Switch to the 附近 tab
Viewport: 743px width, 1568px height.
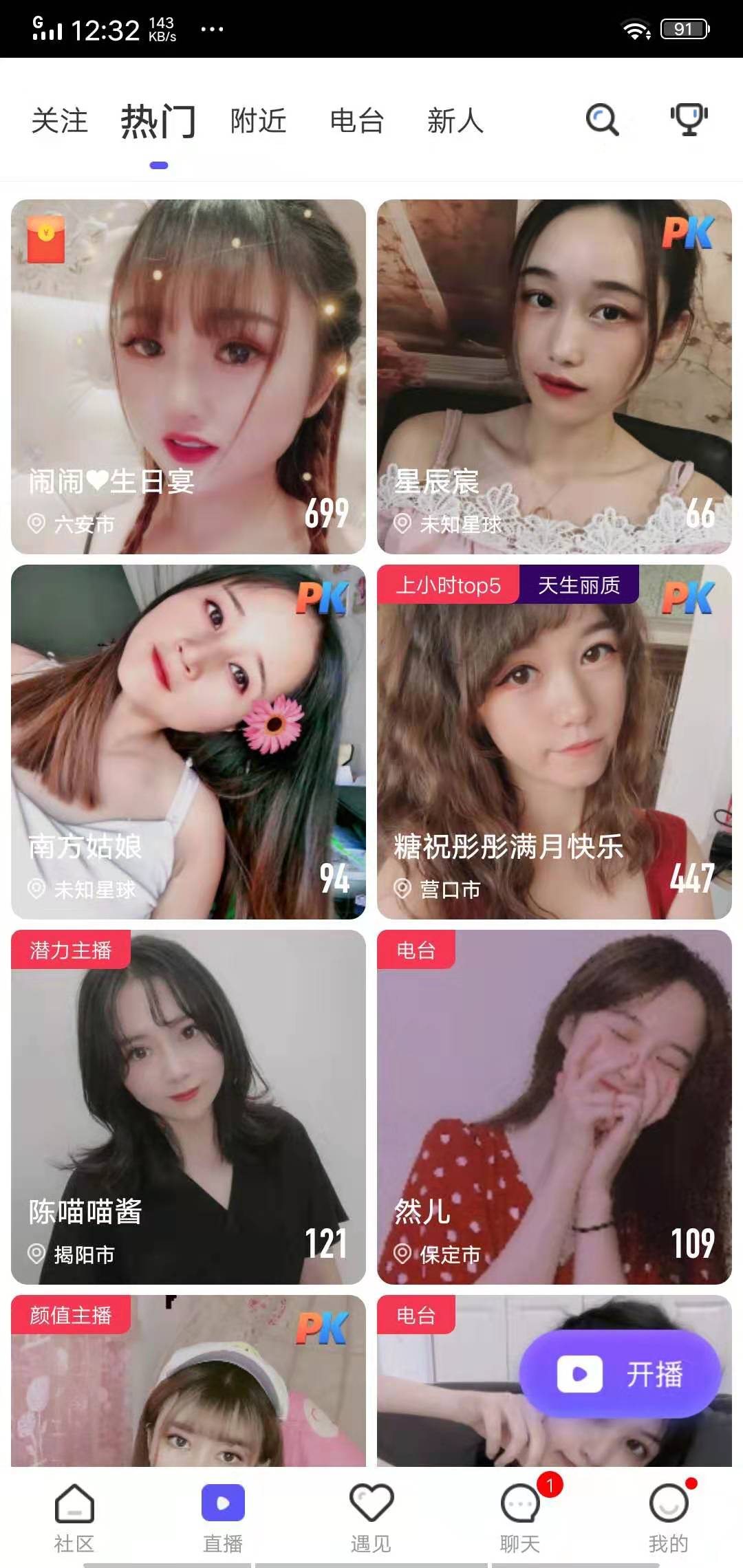[x=258, y=121]
